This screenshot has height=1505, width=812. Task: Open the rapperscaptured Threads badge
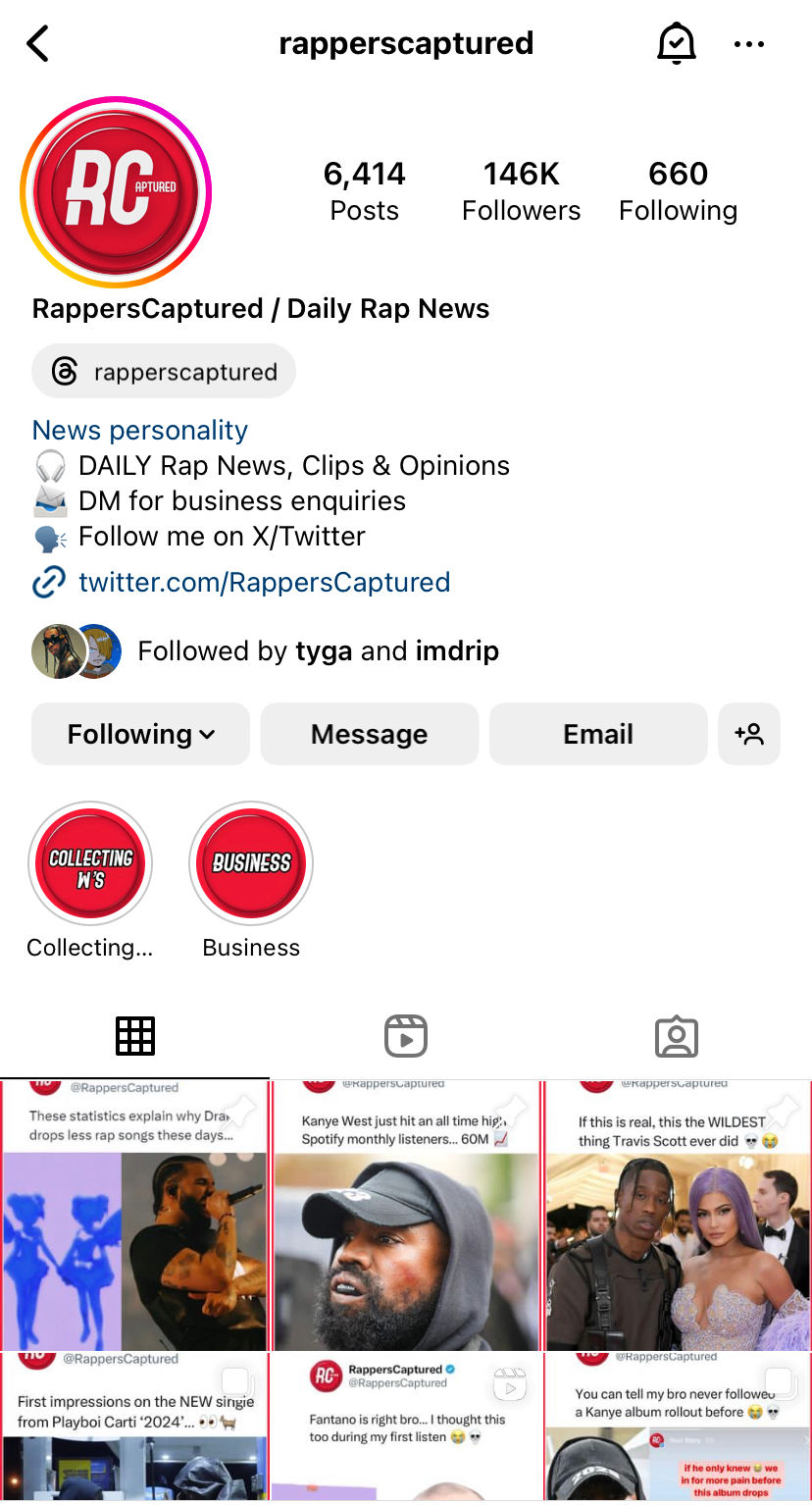[164, 372]
